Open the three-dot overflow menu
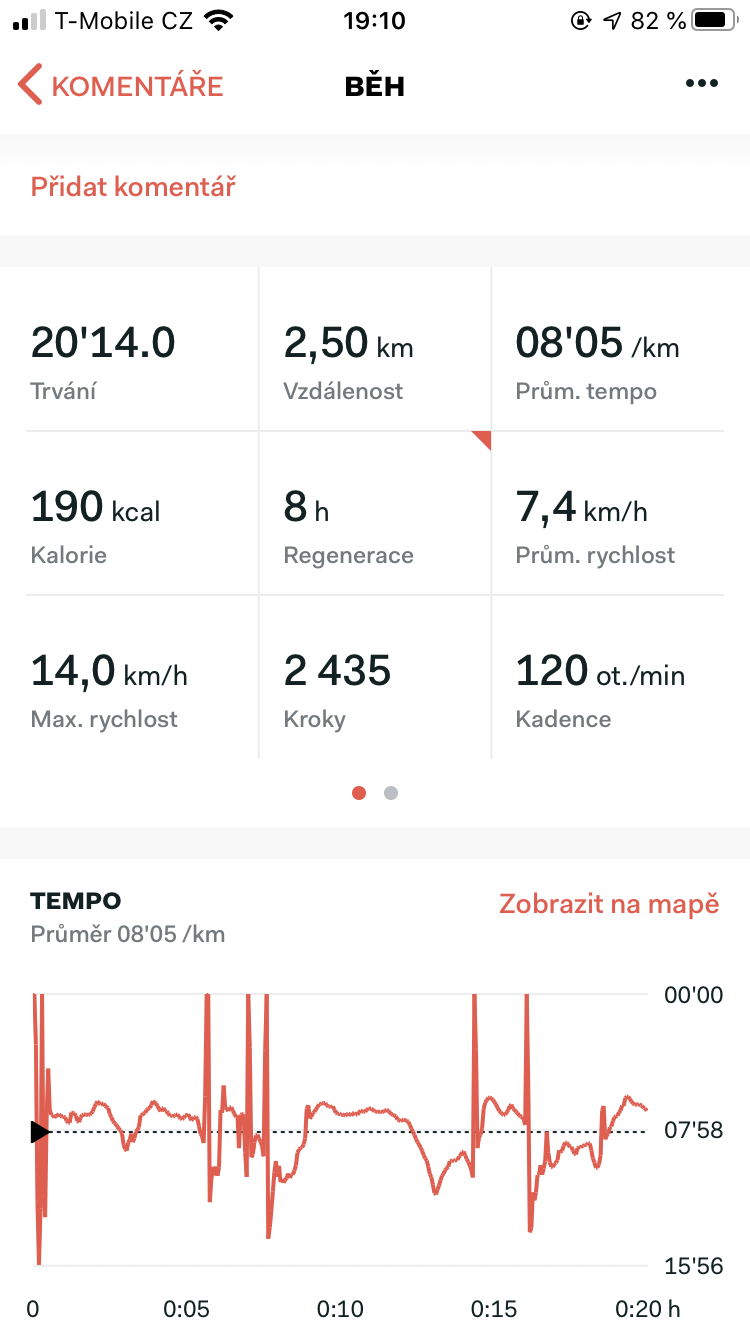 (702, 84)
